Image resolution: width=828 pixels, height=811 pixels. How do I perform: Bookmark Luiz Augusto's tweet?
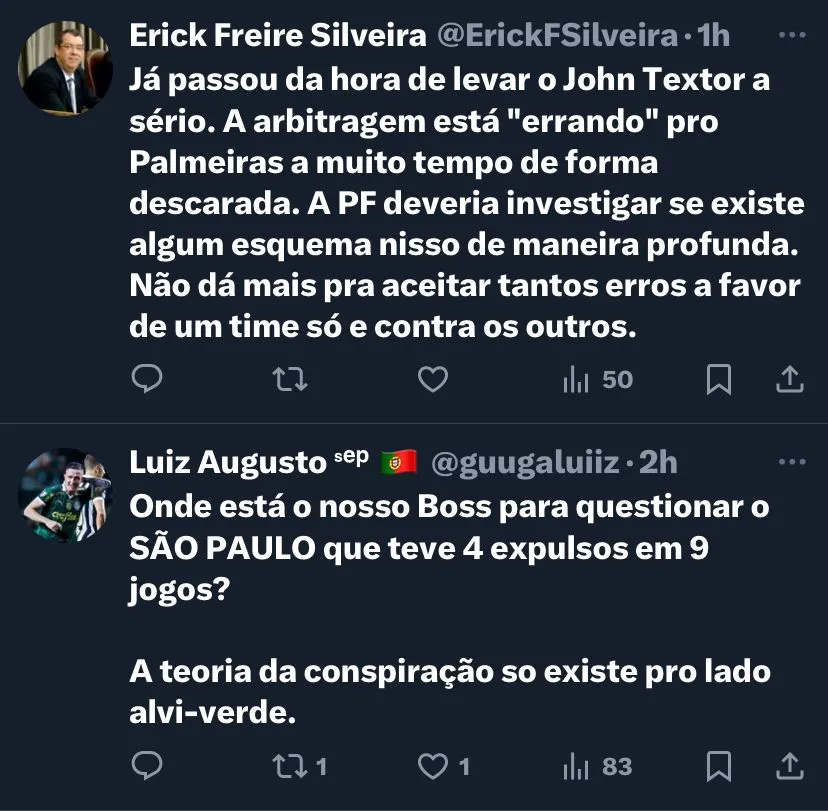click(x=719, y=766)
